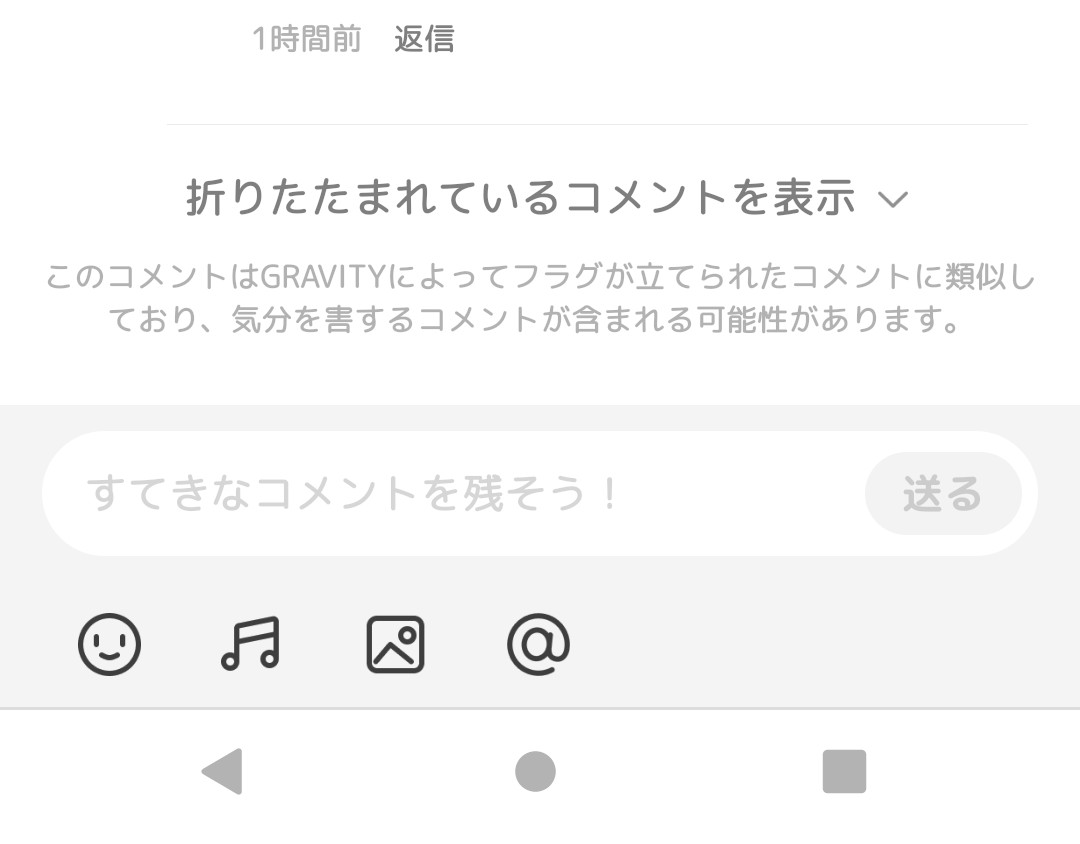Viewport: 1080px width, 844px height.
Task: Attach a picture with the image icon
Action: pos(395,644)
